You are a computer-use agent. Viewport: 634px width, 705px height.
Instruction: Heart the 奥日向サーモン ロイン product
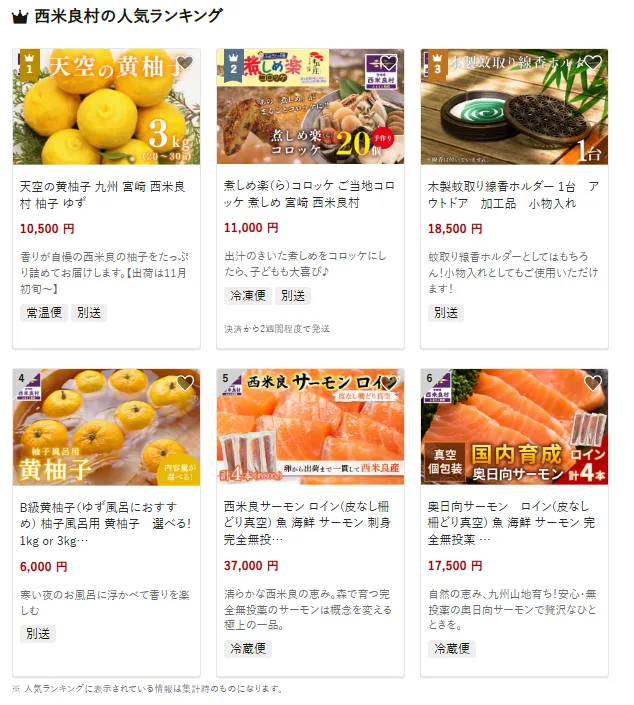click(593, 383)
